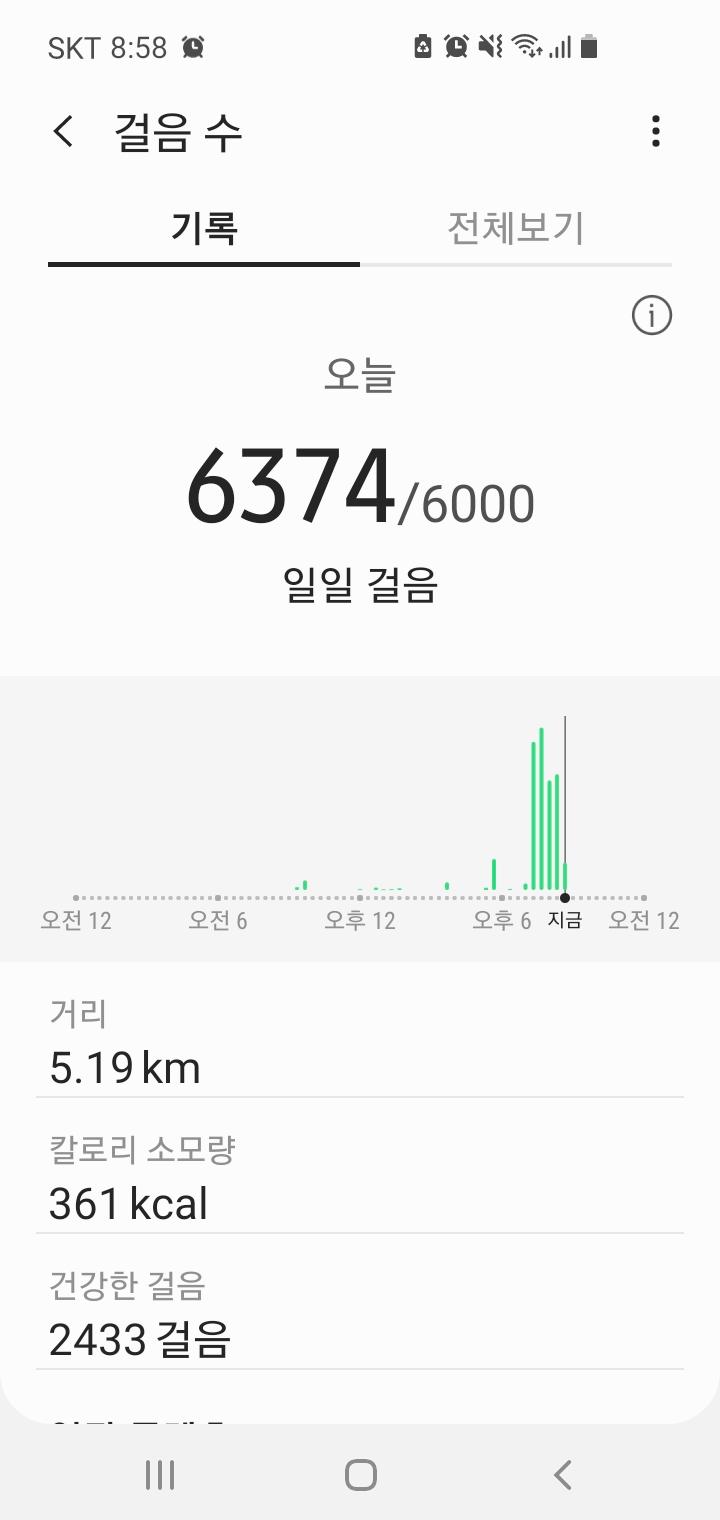Screen dimensions: 720x1520
Task: Open the step count info icon
Action: click(652, 316)
